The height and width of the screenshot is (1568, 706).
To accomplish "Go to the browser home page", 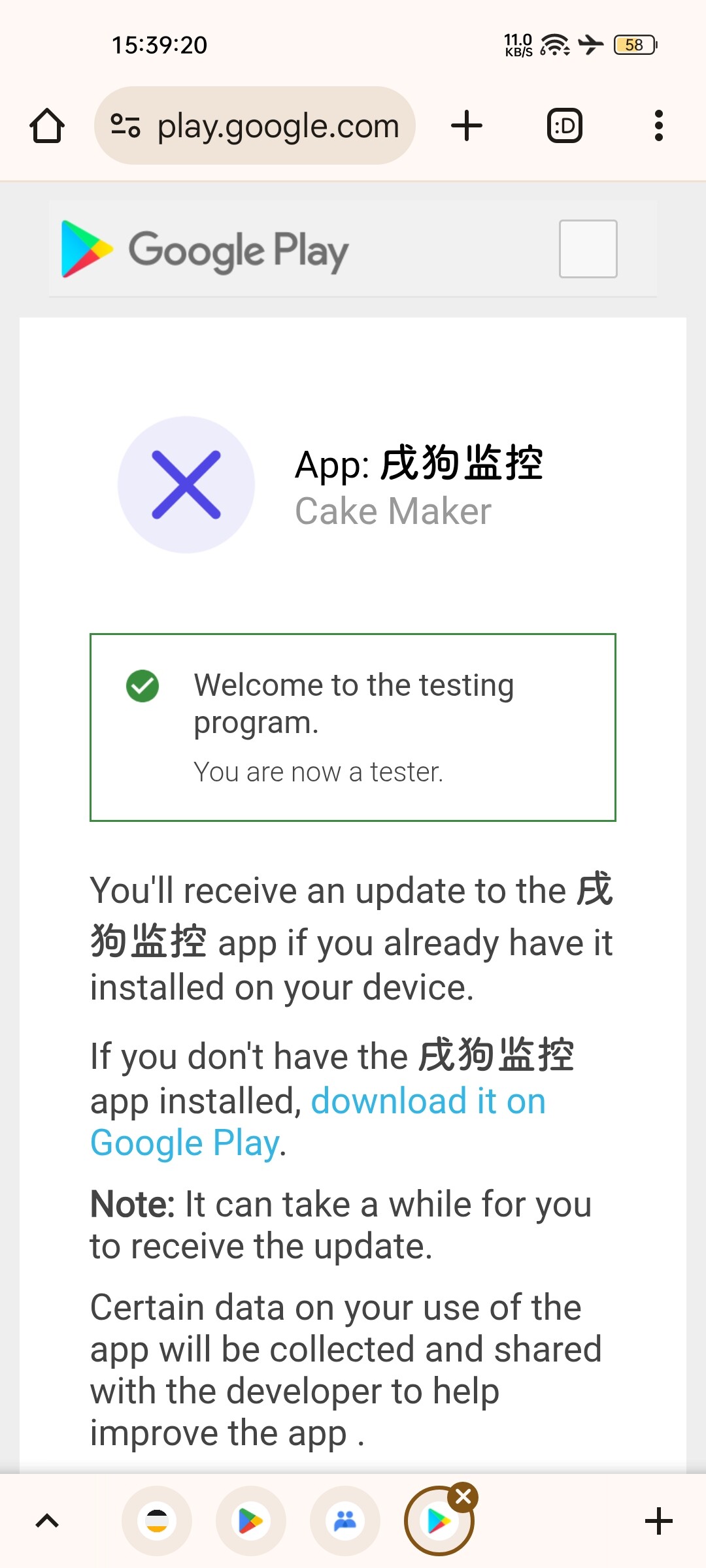I will (x=47, y=125).
